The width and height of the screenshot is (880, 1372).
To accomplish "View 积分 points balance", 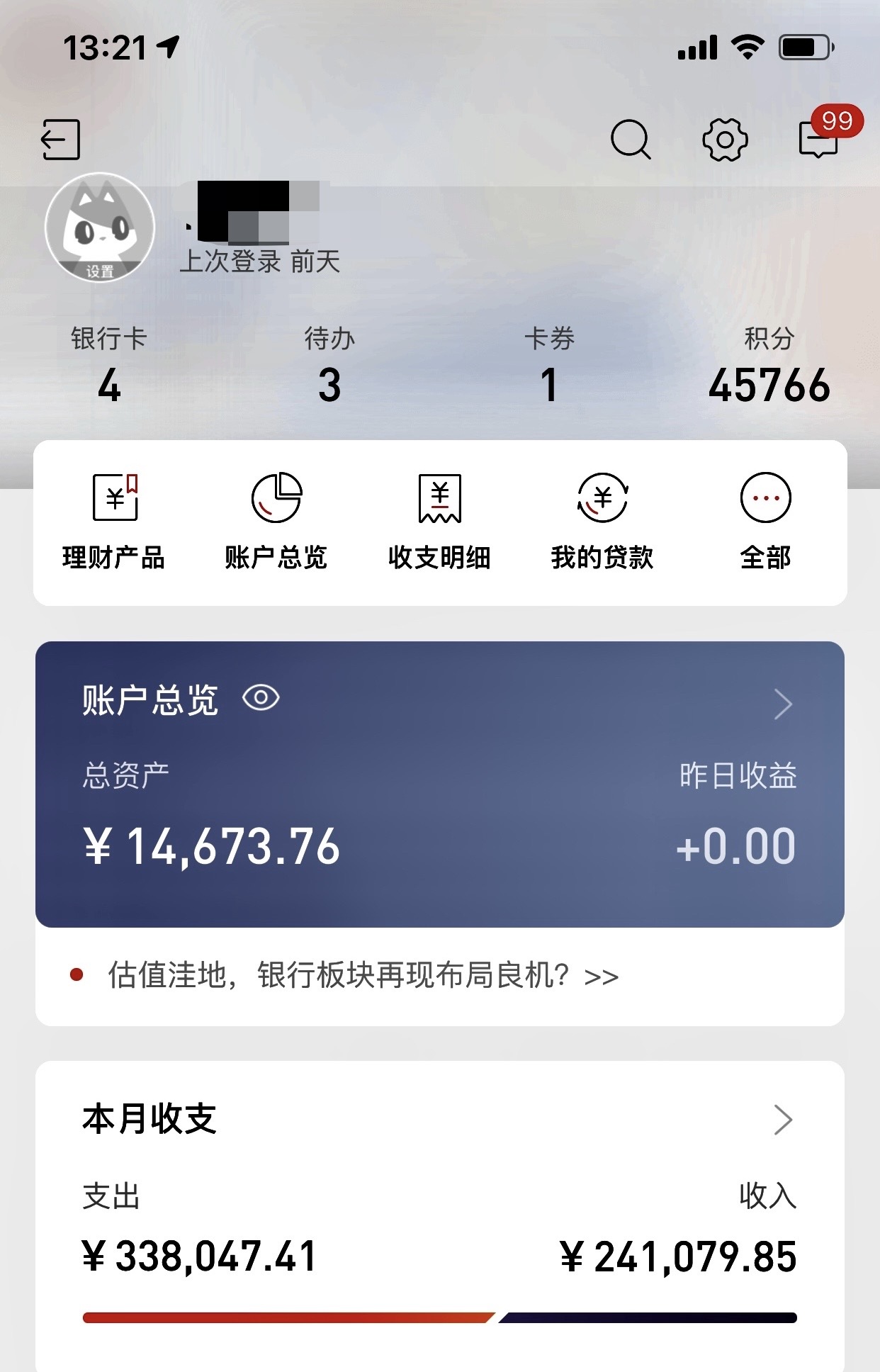I will pyautogui.click(x=769, y=366).
